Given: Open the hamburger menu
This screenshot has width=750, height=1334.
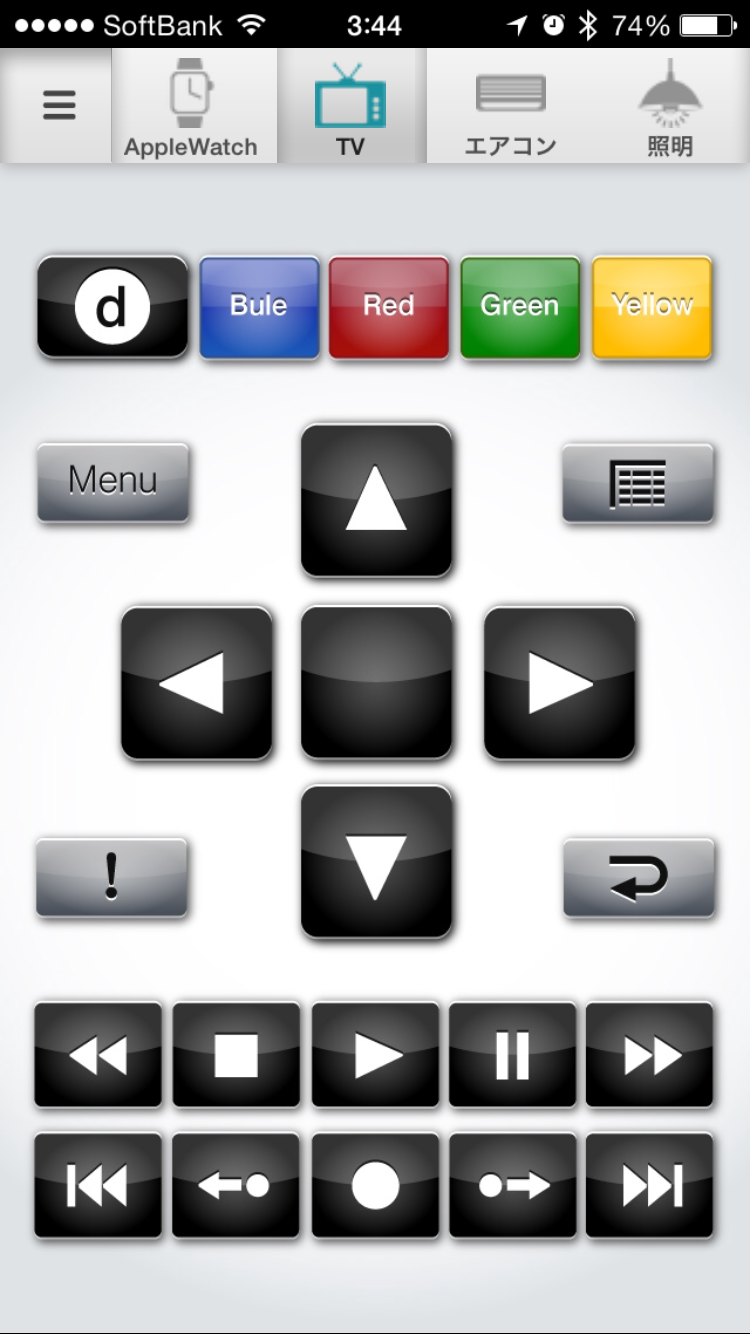Looking at the screenshot, I should coord(58,105).
